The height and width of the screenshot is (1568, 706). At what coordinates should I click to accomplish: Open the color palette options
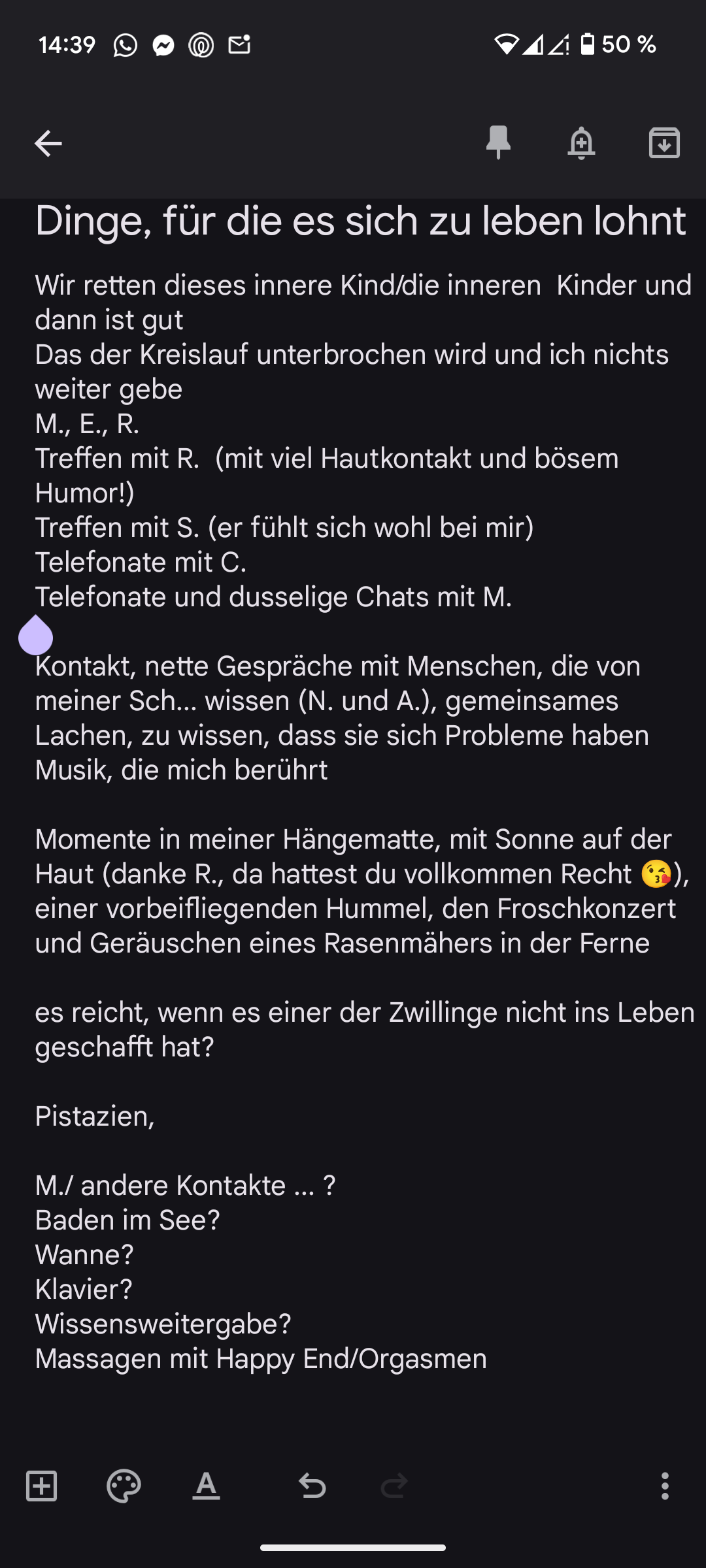tap(124, 1486)
